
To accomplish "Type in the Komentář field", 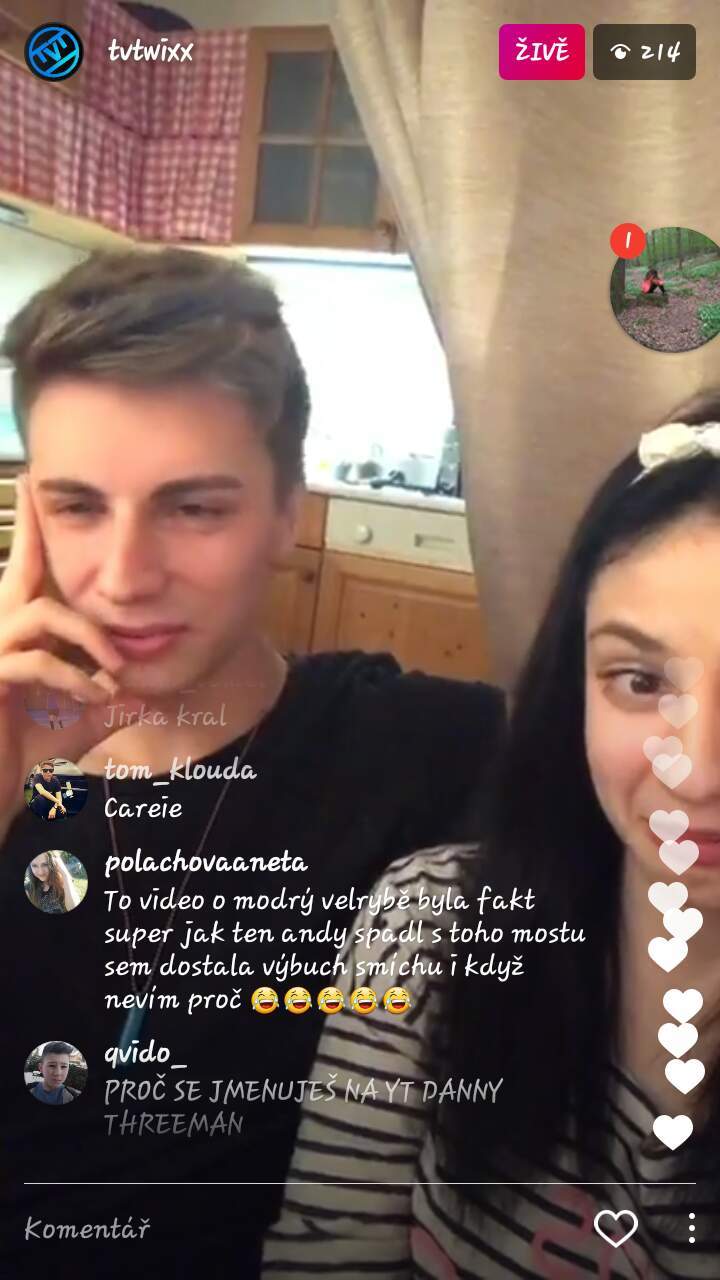I will click(300, 1229).
